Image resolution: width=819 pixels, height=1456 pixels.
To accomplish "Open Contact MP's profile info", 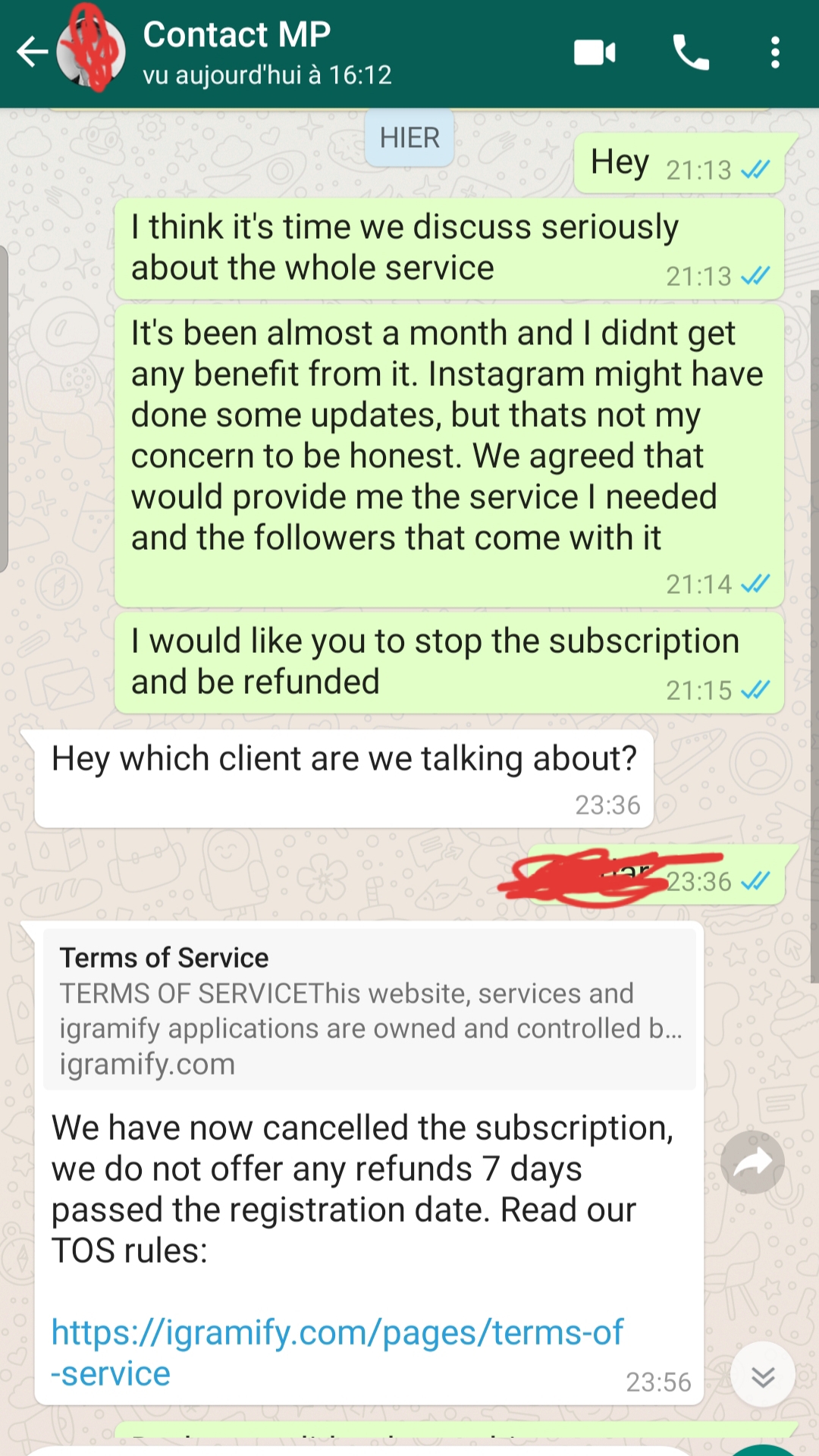I will click(267, 54).
